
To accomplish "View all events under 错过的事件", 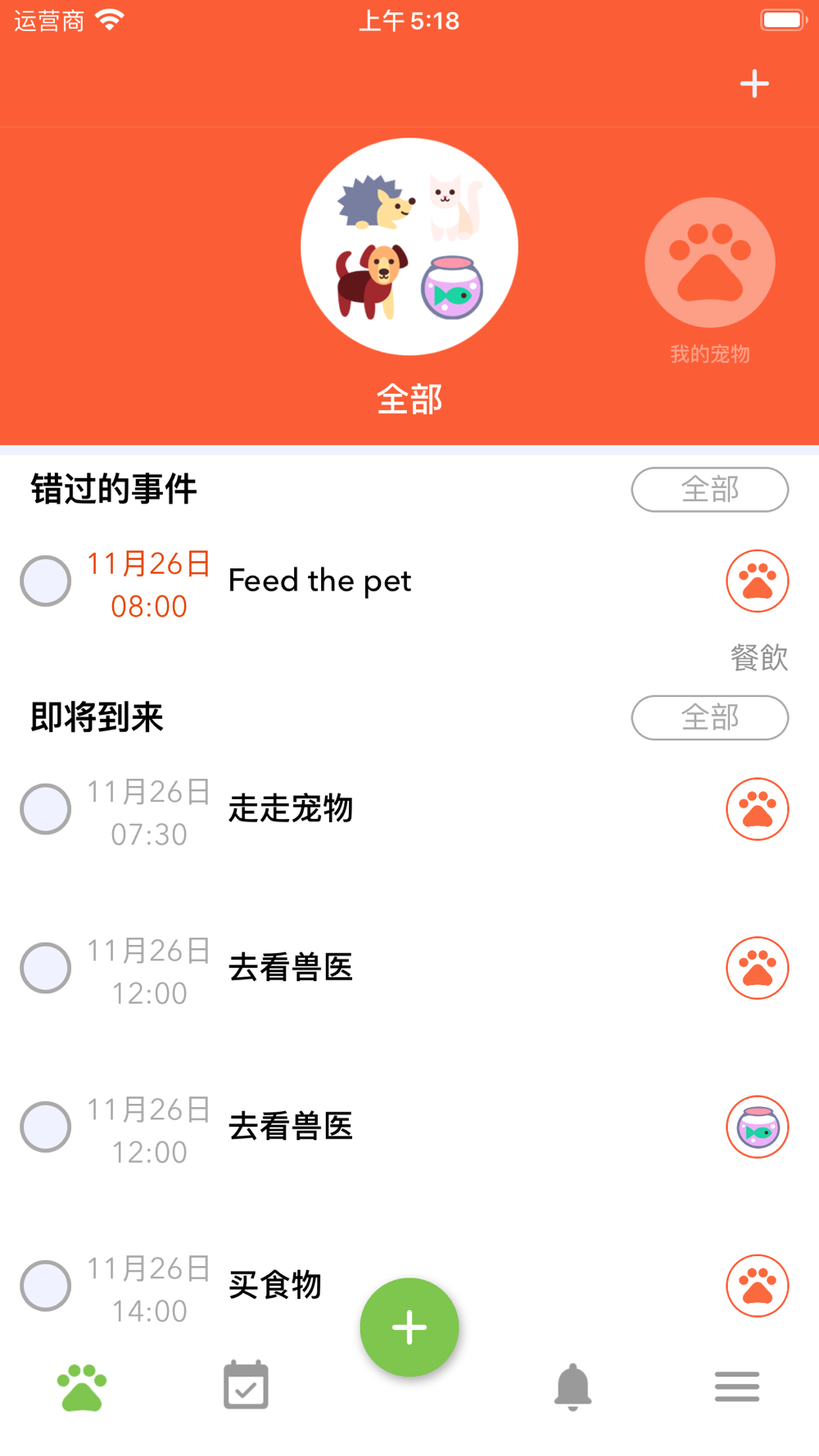I will pyautogui.click(x=709, y=490).
